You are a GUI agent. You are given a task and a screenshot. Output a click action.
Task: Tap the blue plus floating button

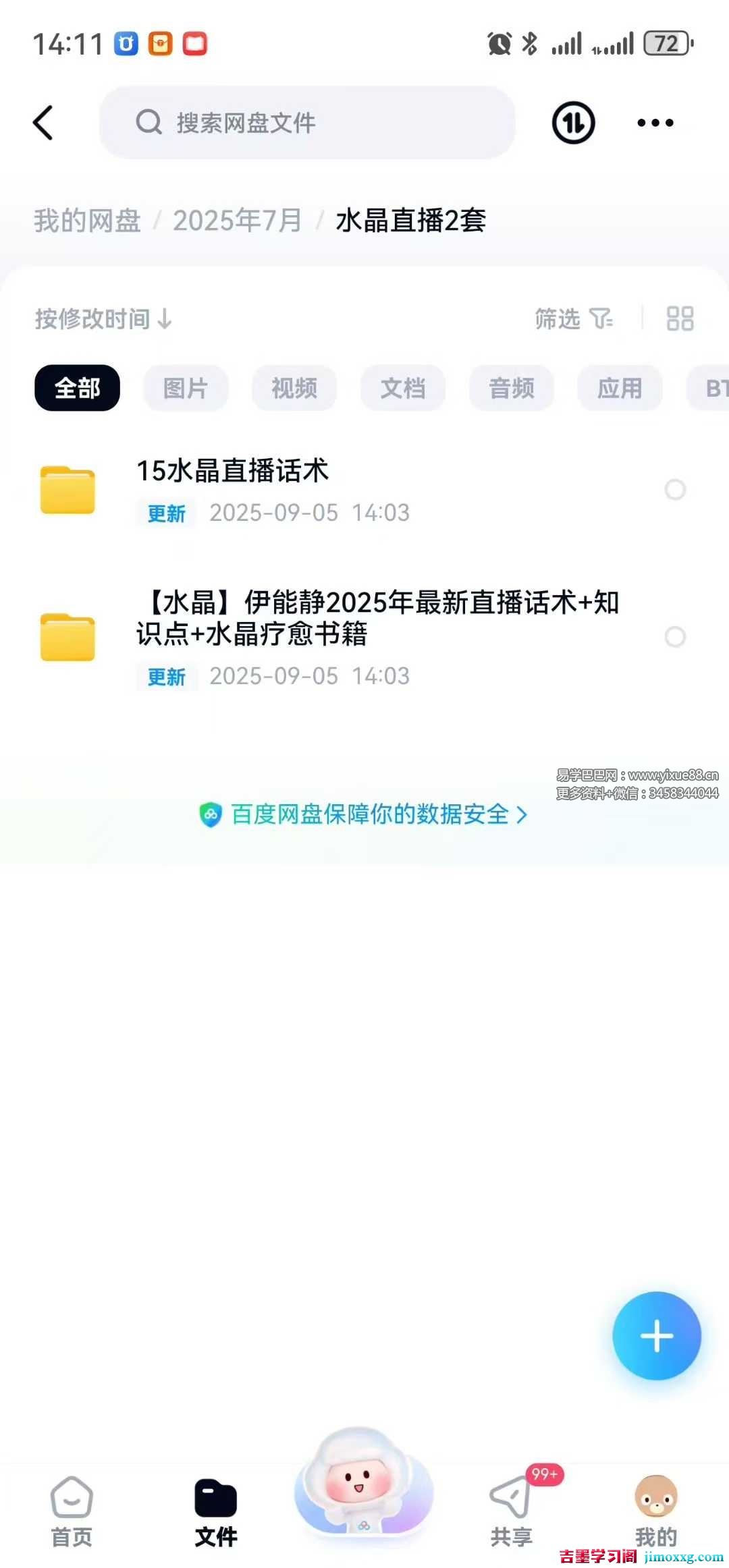tap(656, 1336)
